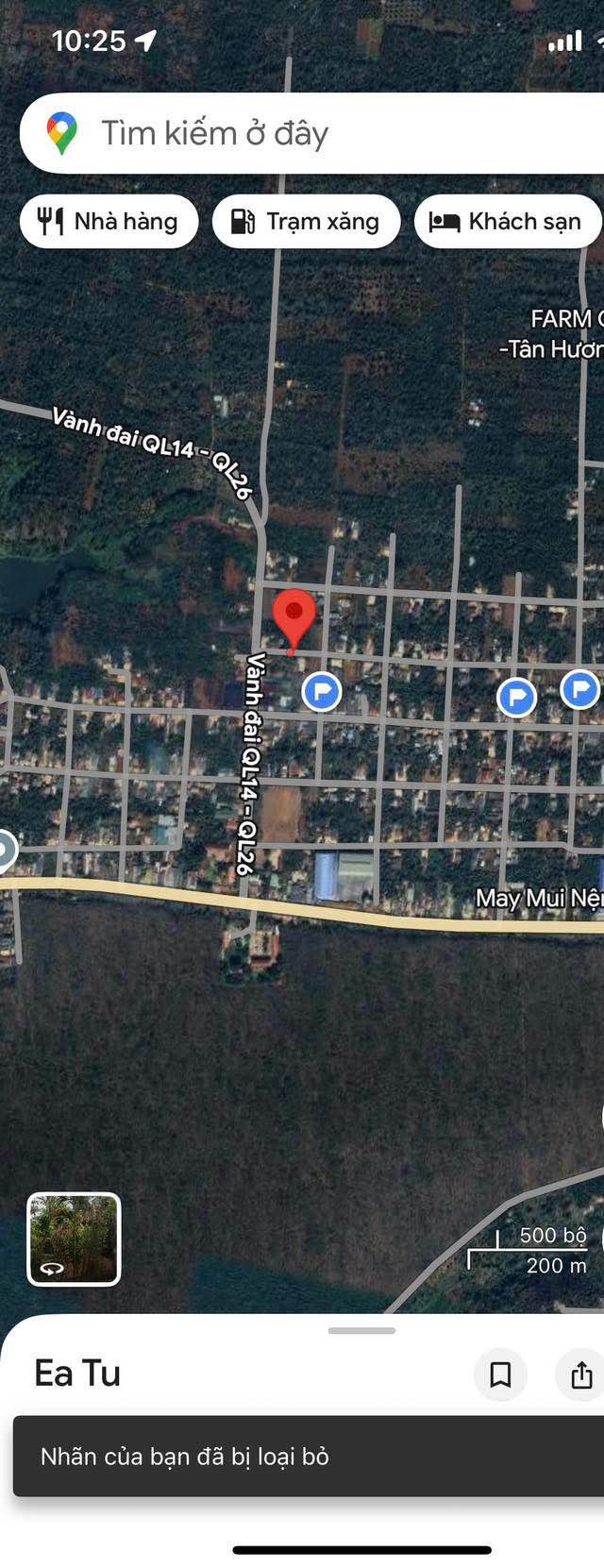Save Ea Tu with bookmark icon
Viewport: 604px width, 1568px height.
[x=500, y=1374]
